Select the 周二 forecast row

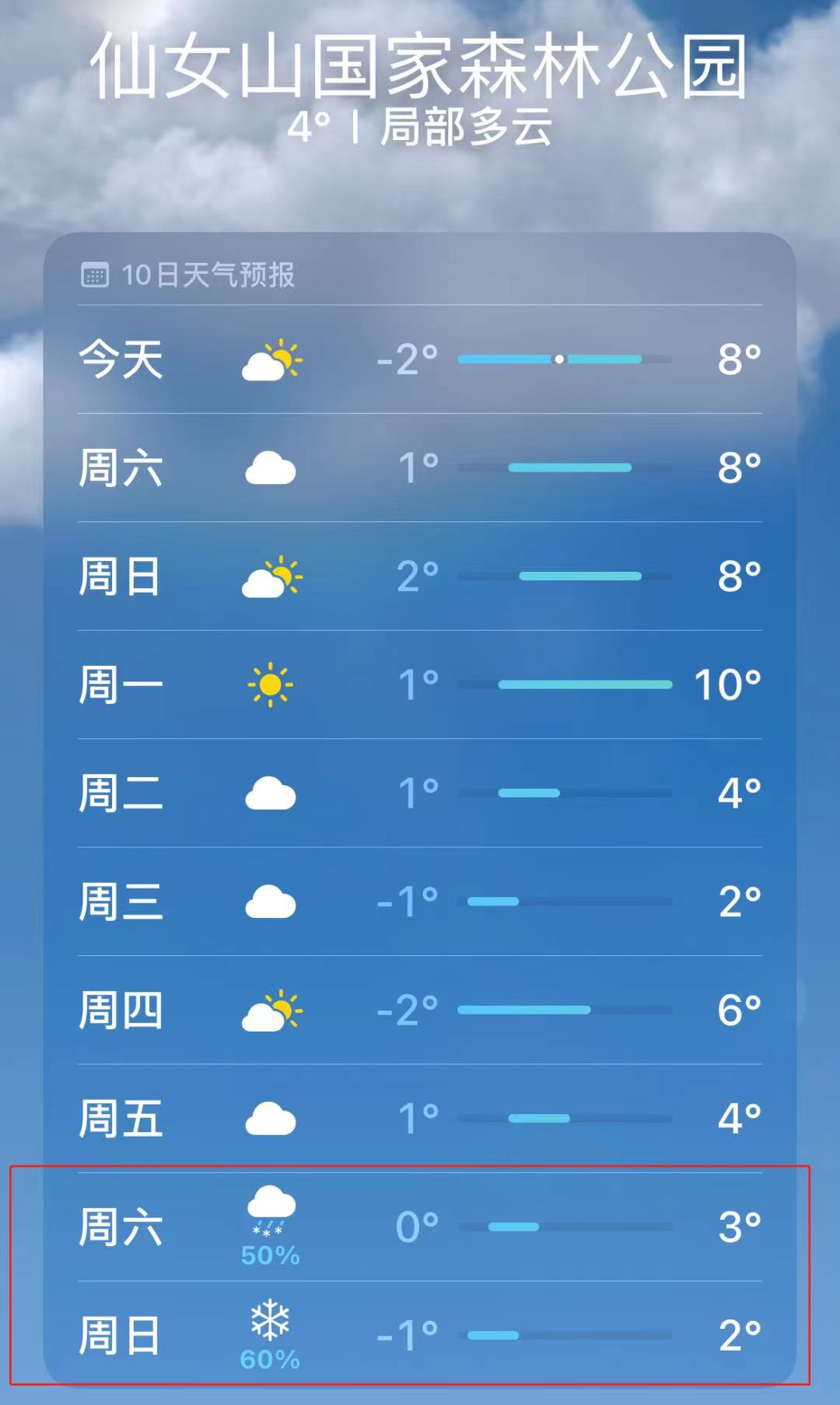(x=420, y=794)
